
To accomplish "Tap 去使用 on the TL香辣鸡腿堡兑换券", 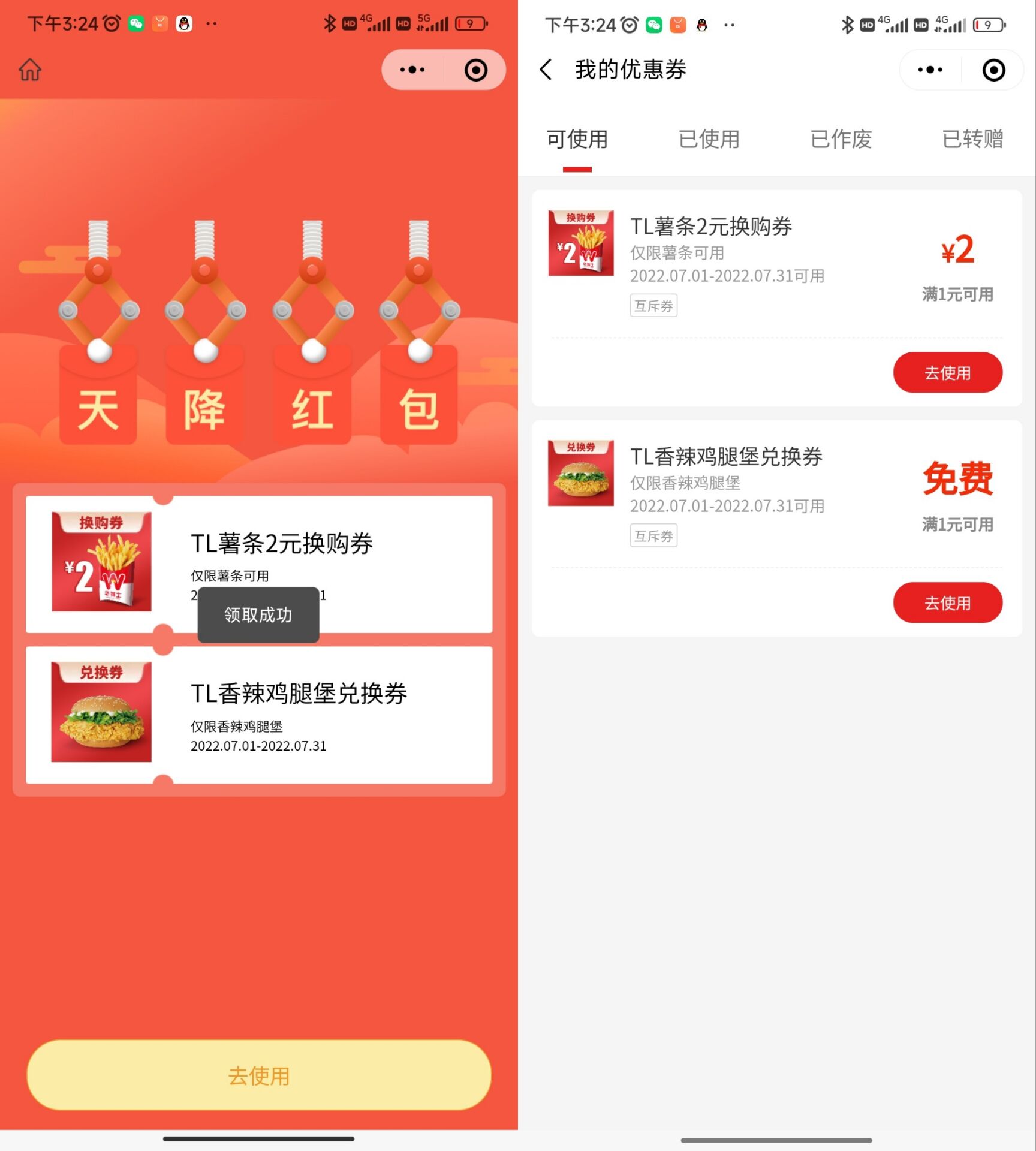I will coord(948,602).
